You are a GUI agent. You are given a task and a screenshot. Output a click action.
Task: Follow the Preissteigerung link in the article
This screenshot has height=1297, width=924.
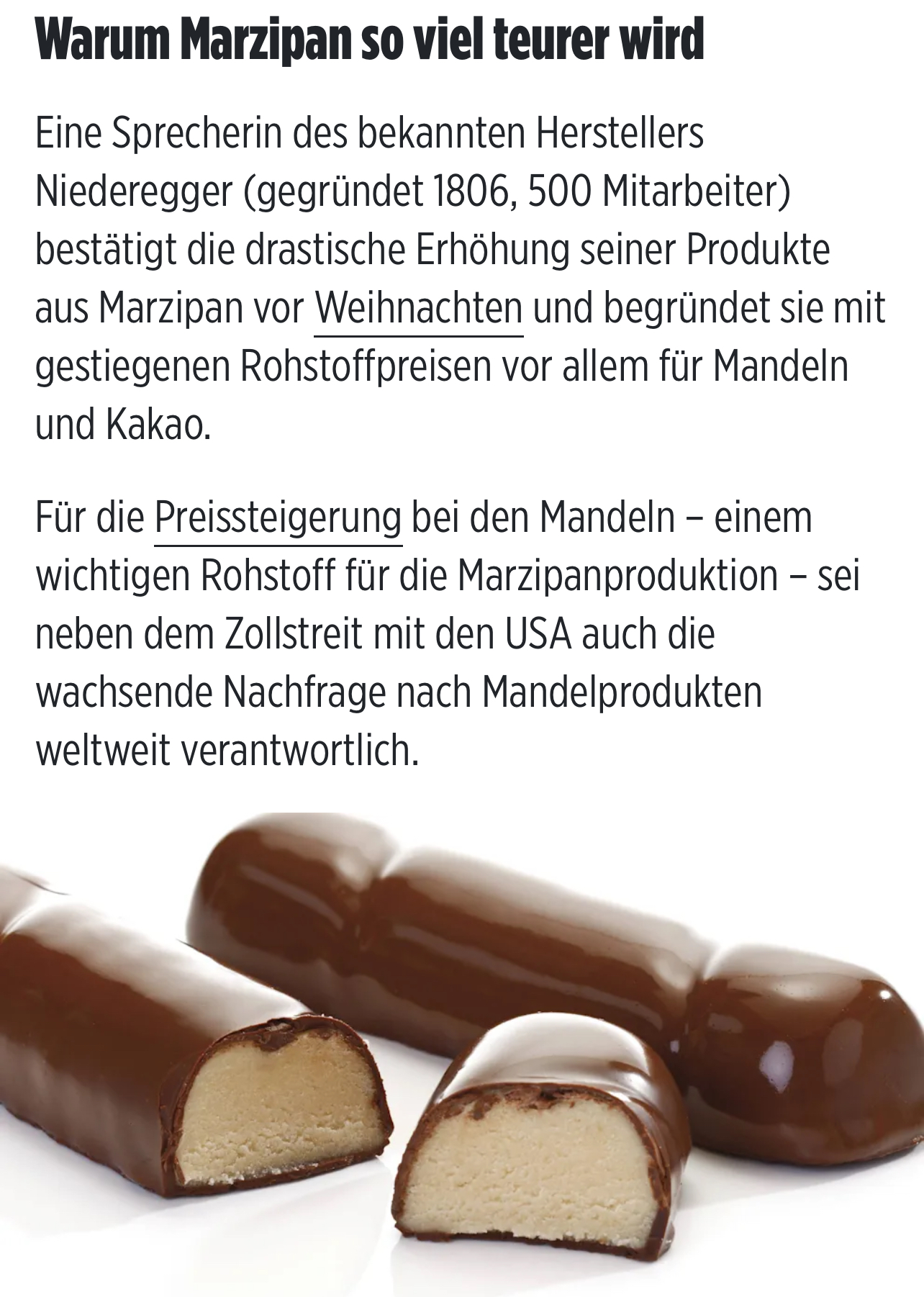tap(278, 518)
